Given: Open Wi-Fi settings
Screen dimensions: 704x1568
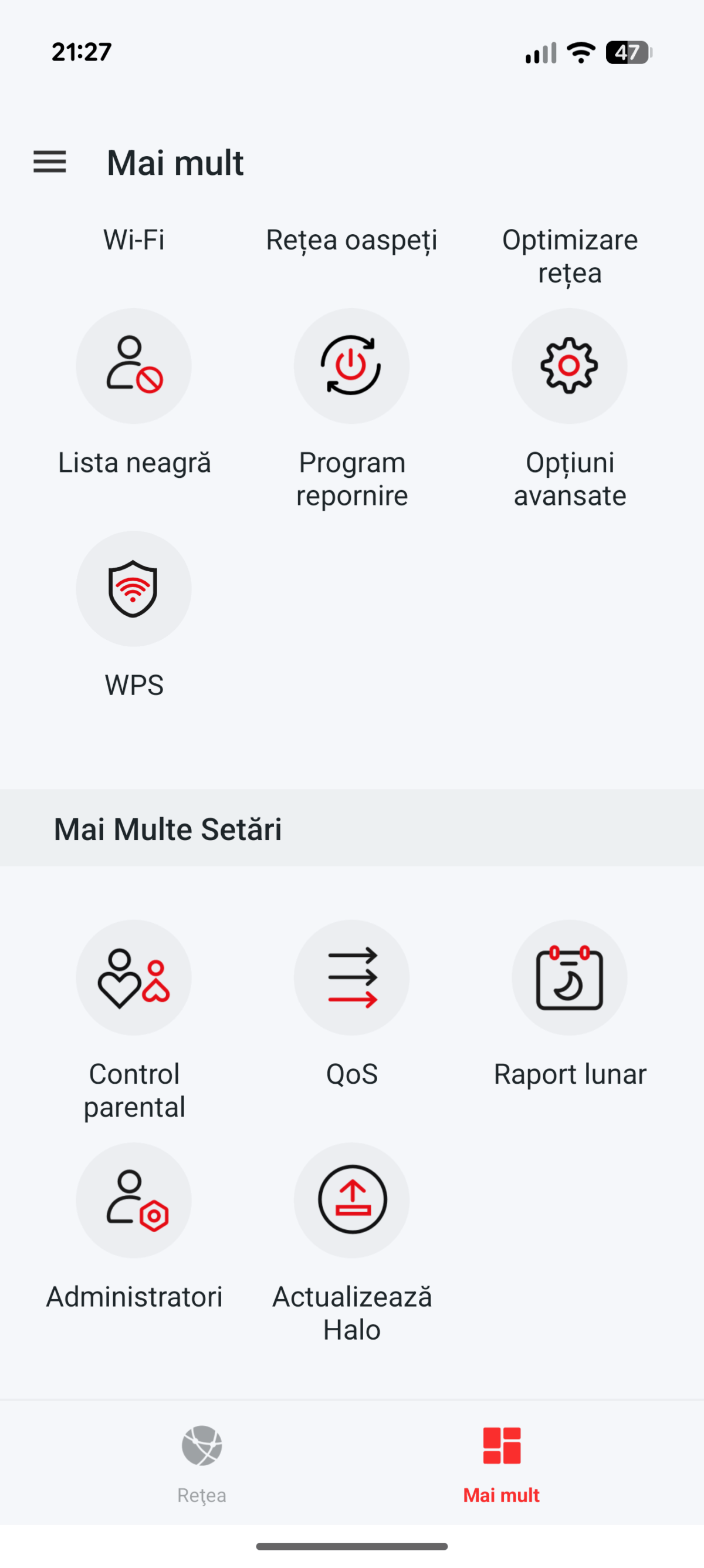Looking at the screenshot, I should click(134, 240).
